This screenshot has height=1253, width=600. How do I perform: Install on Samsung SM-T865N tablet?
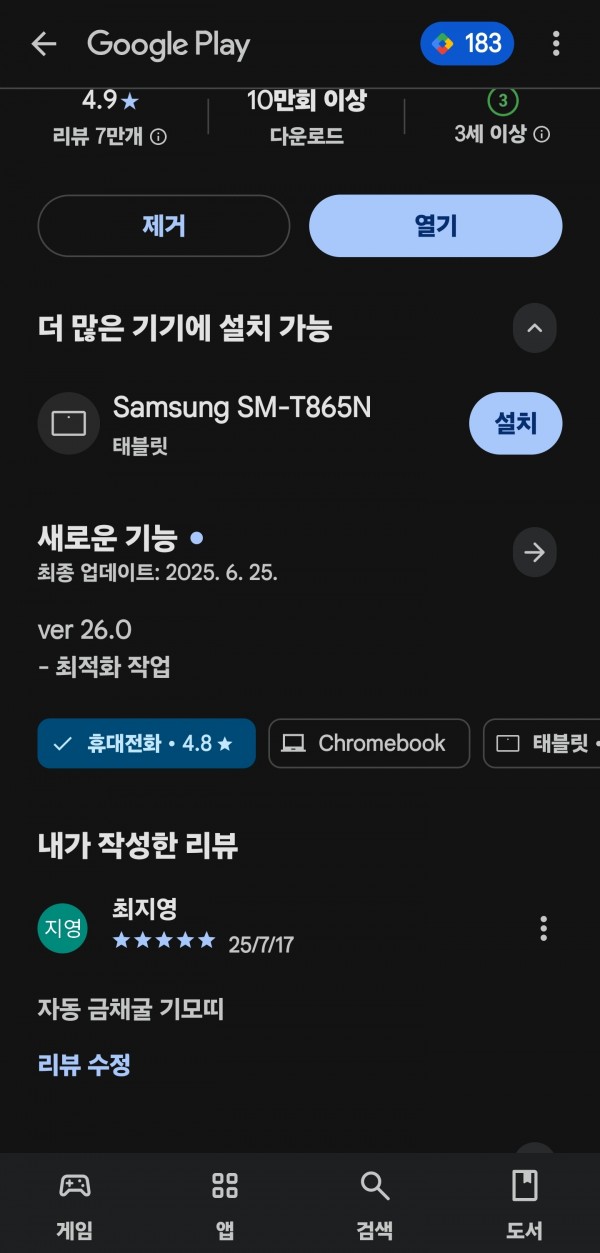tap(515, 423)
